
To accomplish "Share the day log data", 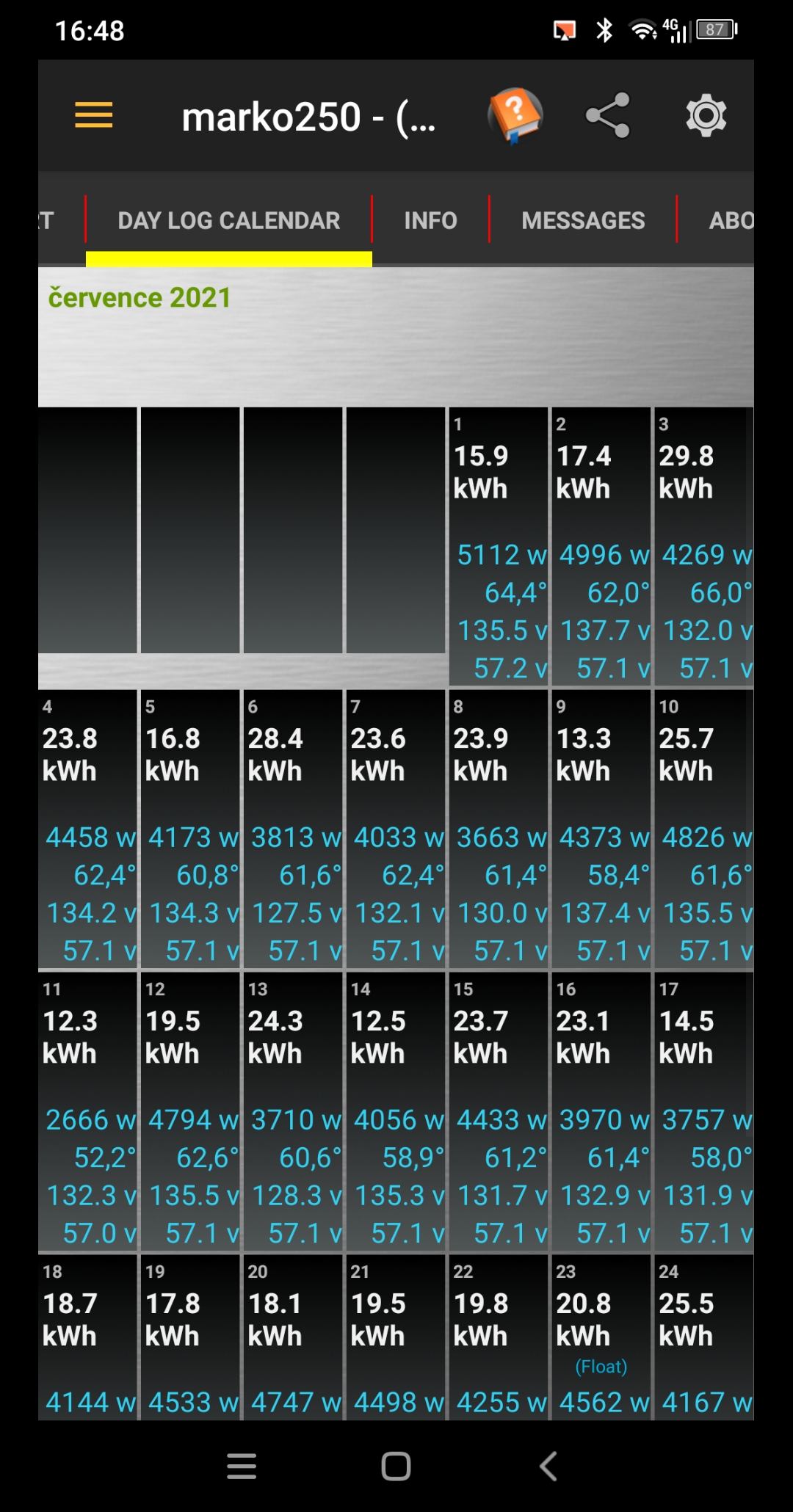I will click(608, 115).
